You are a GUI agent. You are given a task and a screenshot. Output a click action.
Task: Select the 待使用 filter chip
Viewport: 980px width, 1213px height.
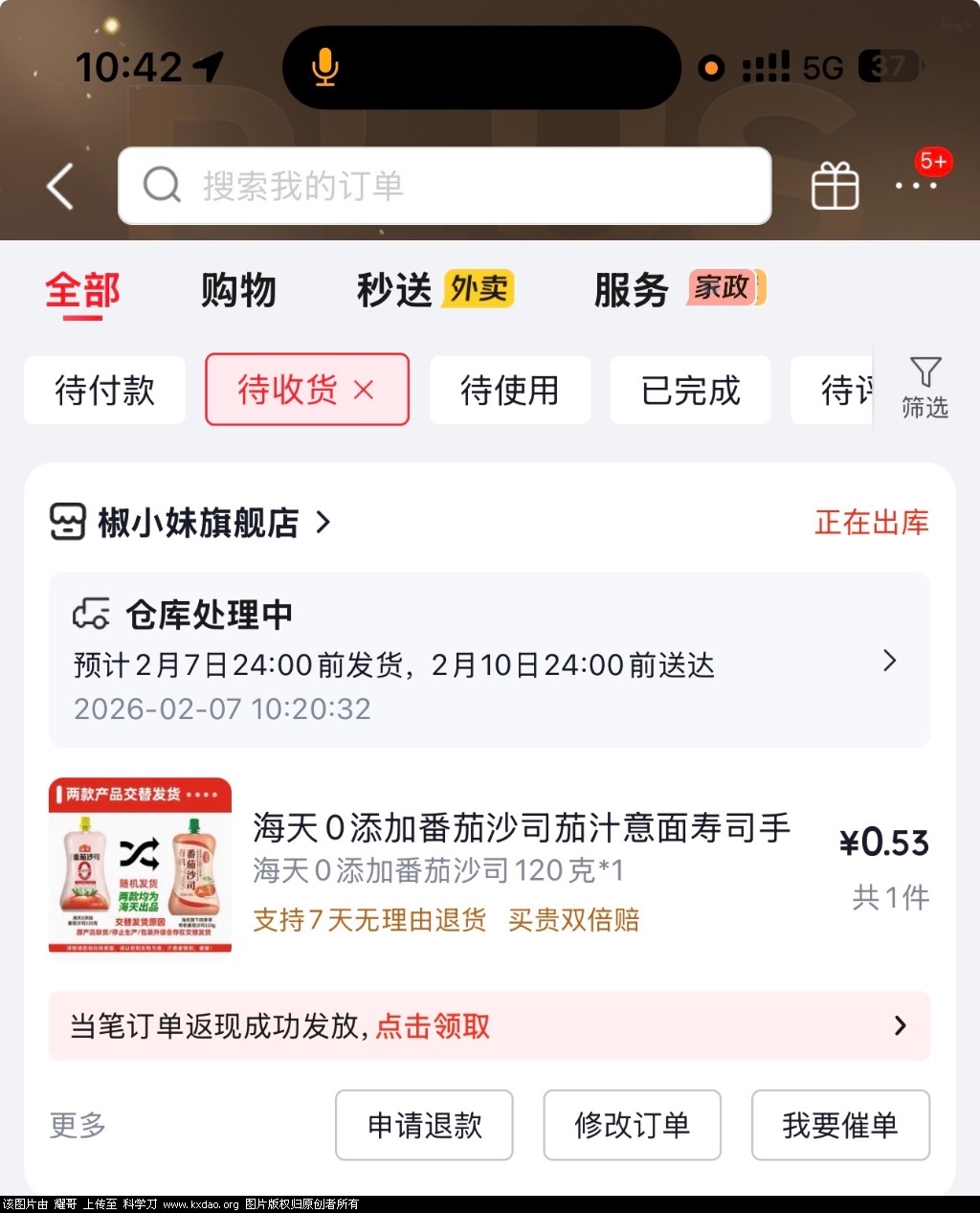509,390
